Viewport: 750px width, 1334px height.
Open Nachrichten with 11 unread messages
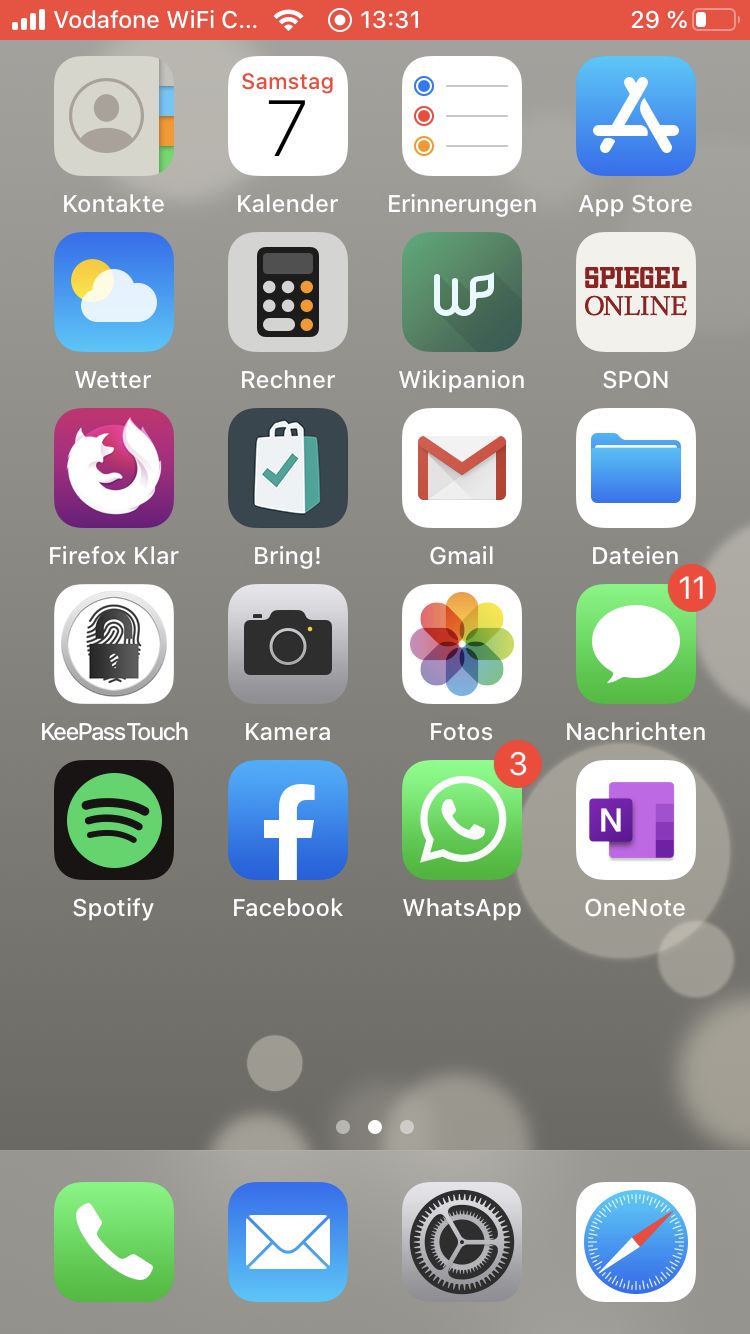tap(635, 644)
